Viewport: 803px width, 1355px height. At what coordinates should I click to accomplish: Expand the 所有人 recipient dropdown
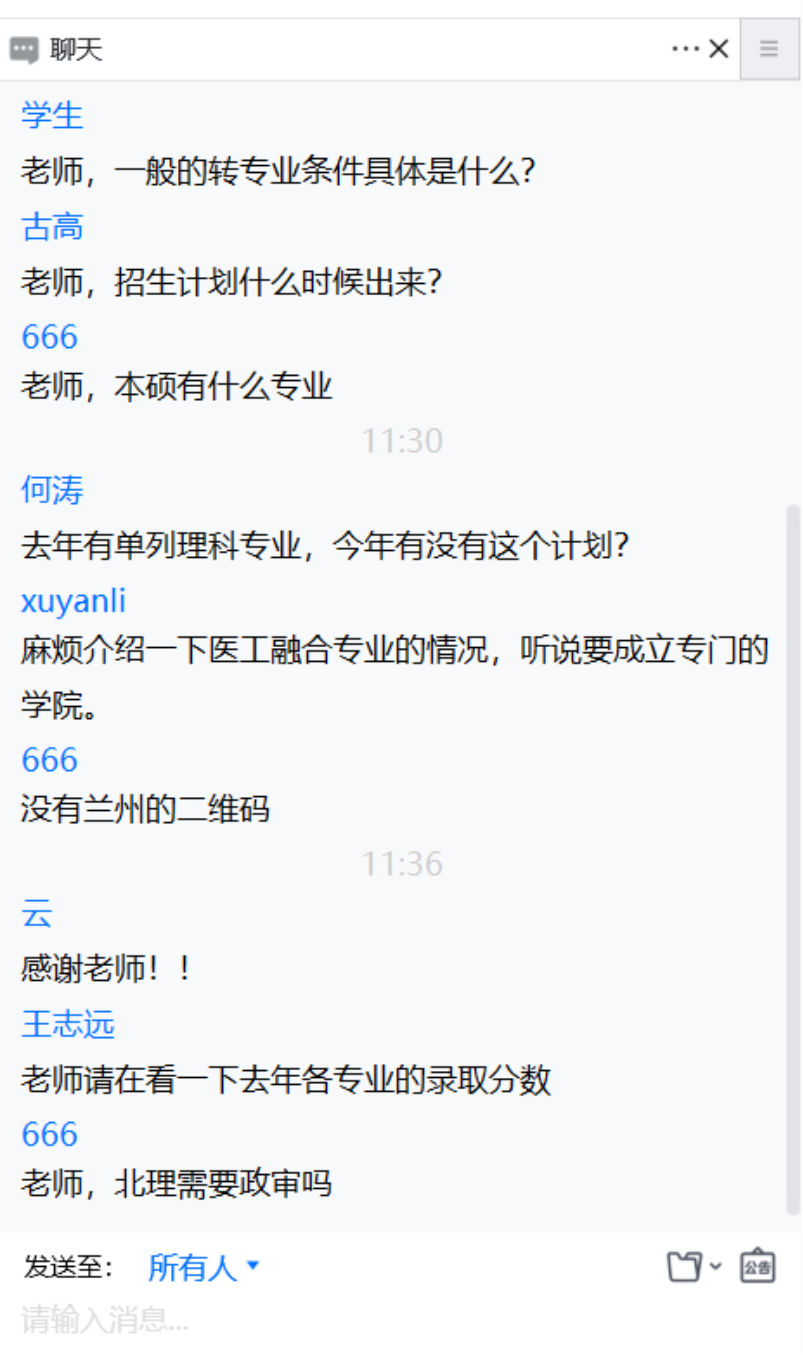point(204,1268)
